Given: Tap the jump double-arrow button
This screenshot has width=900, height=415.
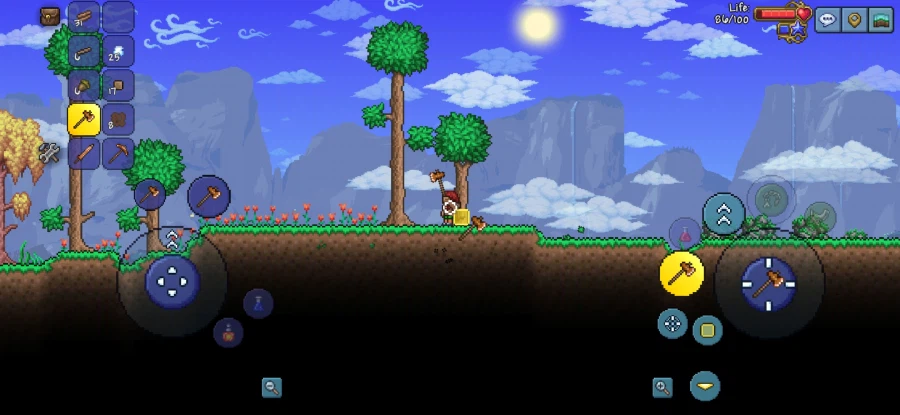Looking at the screenshot, I should [x=723, y=213].
